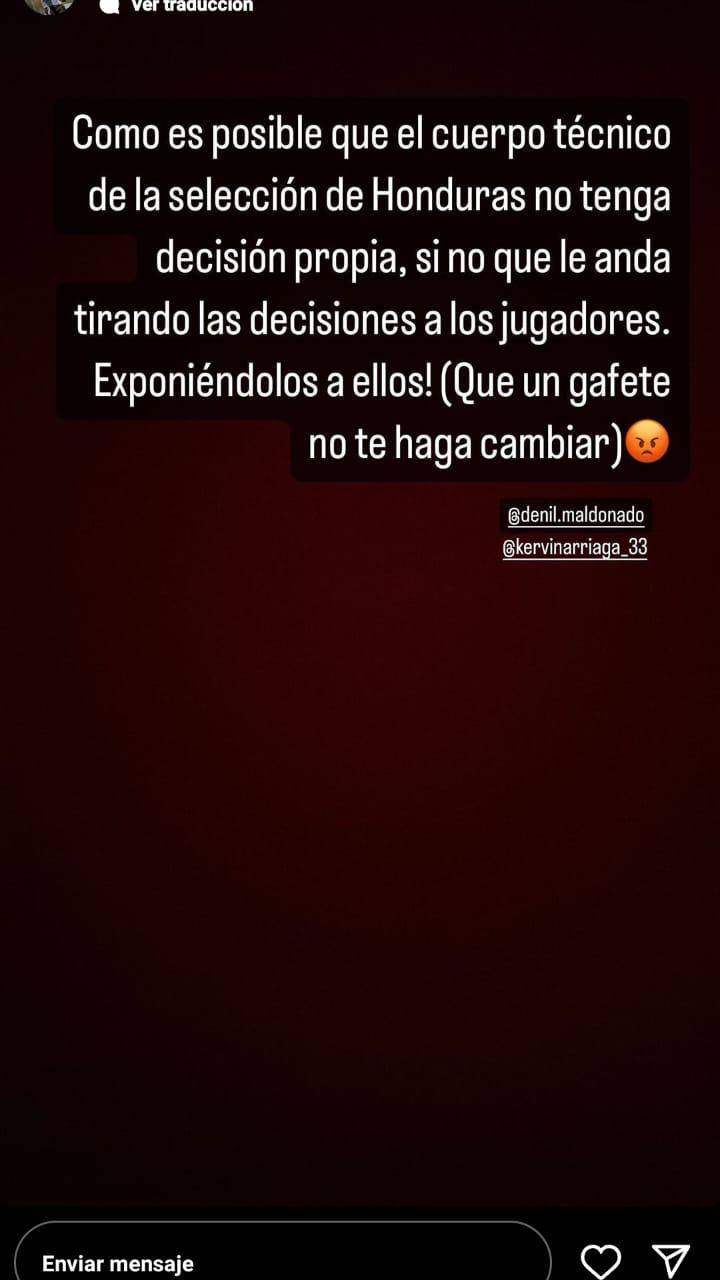Tap the Ver traducción translation link

(x=191, y=6)
